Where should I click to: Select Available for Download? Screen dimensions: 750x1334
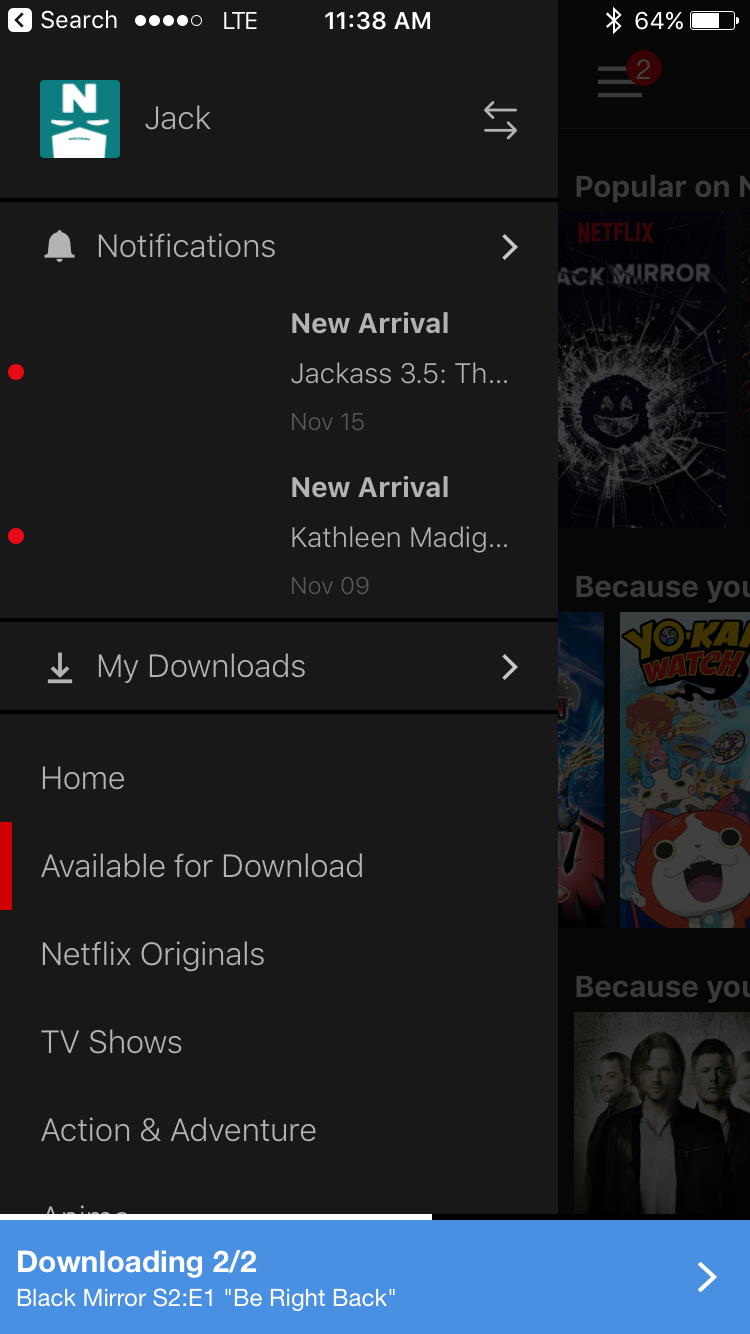(202, 866)
